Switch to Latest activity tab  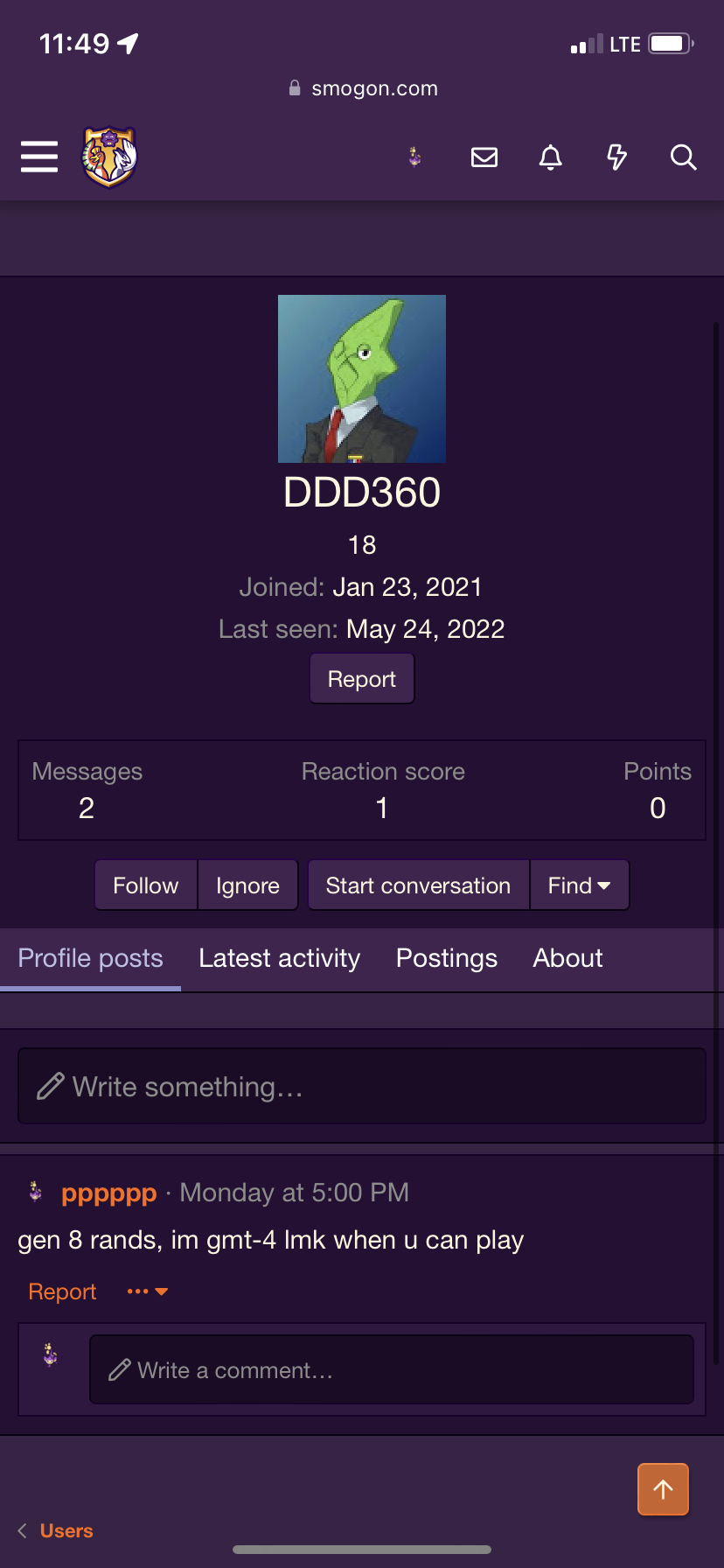(x=280, y=958)
